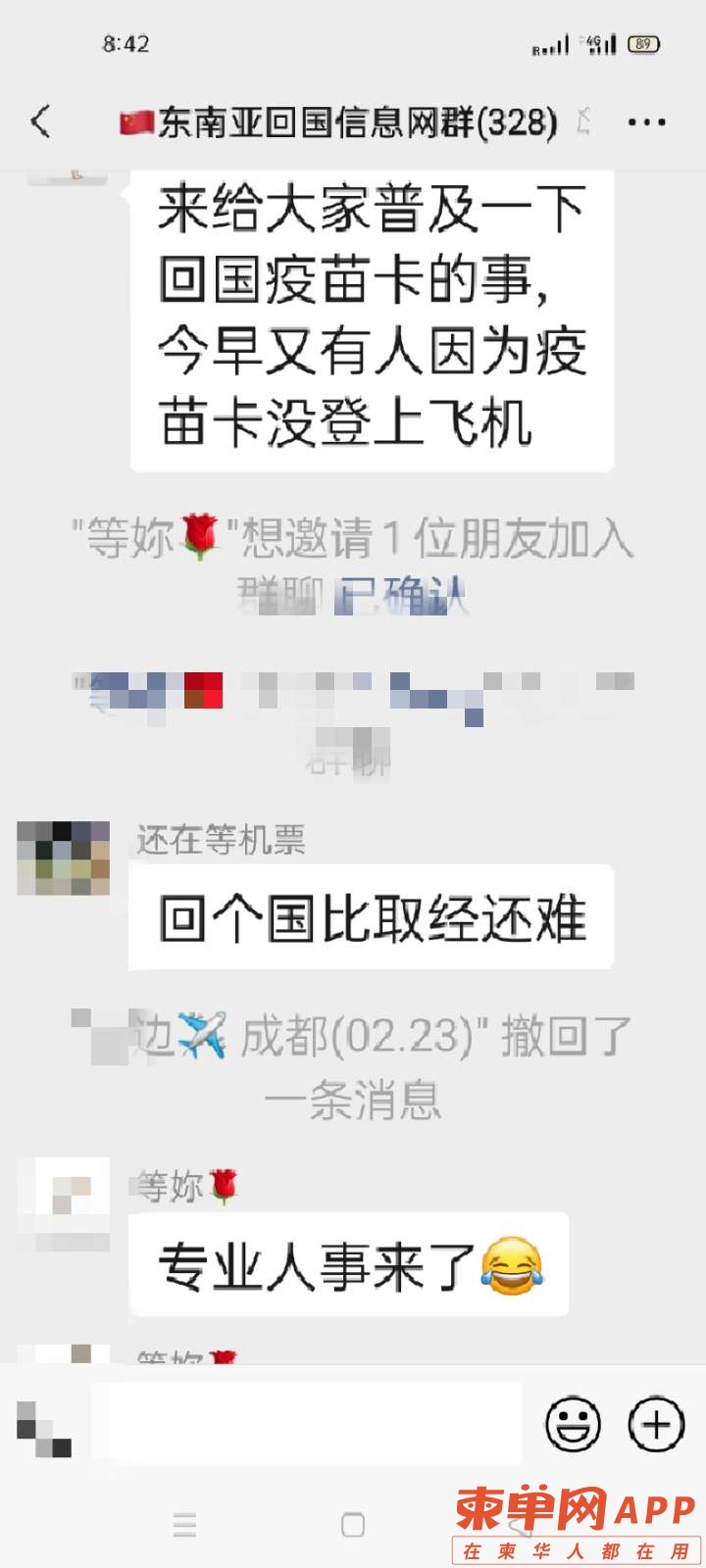Open the group chat overflow menu
This screenshot has height=1568, width=706.
click(646, 122)
